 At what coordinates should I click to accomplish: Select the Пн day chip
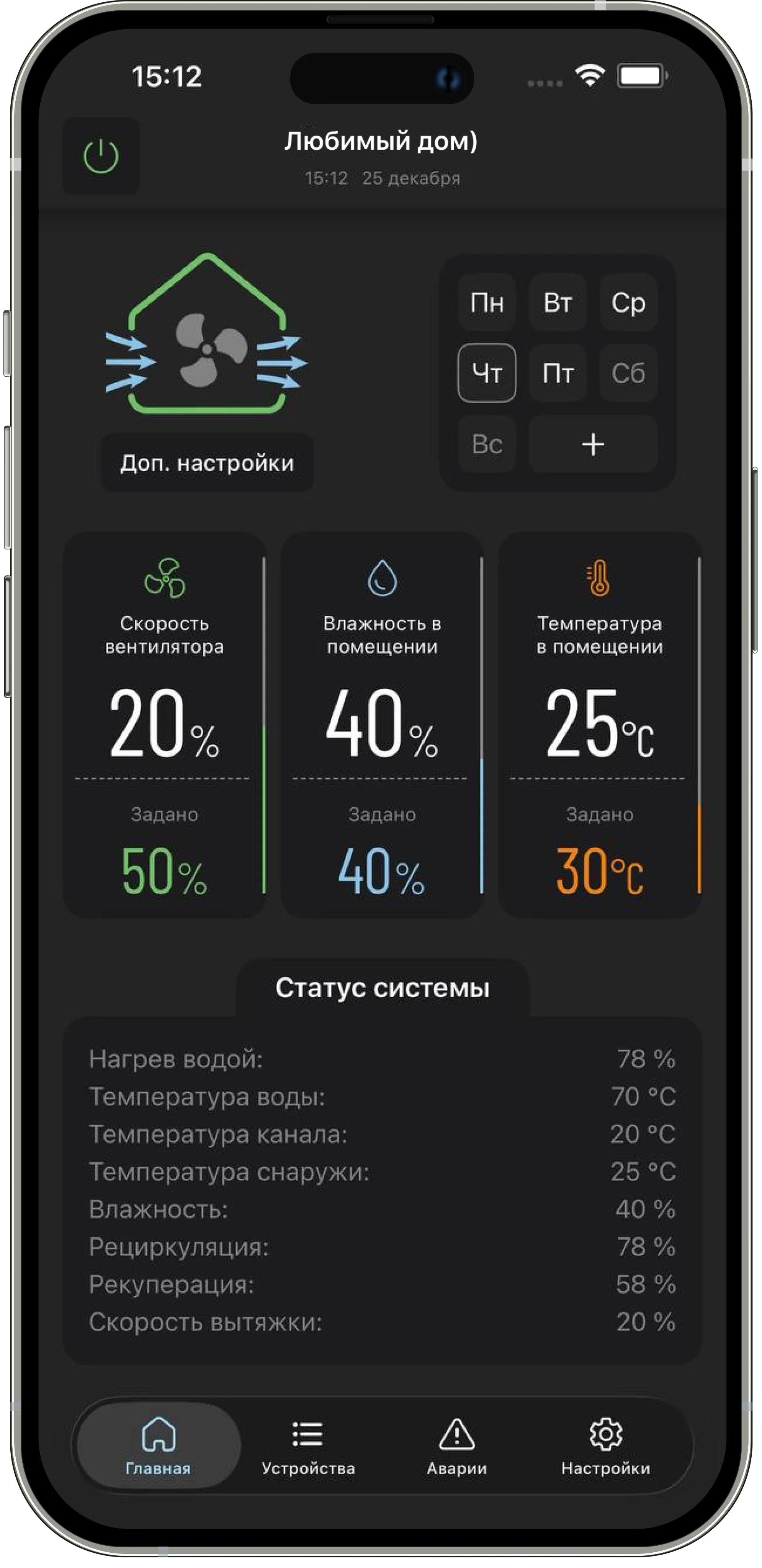[x=487, y=302]
